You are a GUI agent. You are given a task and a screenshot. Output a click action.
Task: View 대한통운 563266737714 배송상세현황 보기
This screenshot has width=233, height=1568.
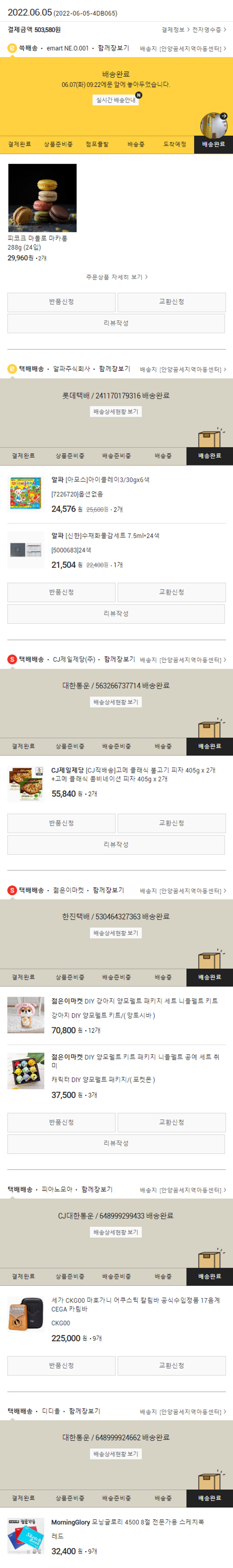(116, 702)
